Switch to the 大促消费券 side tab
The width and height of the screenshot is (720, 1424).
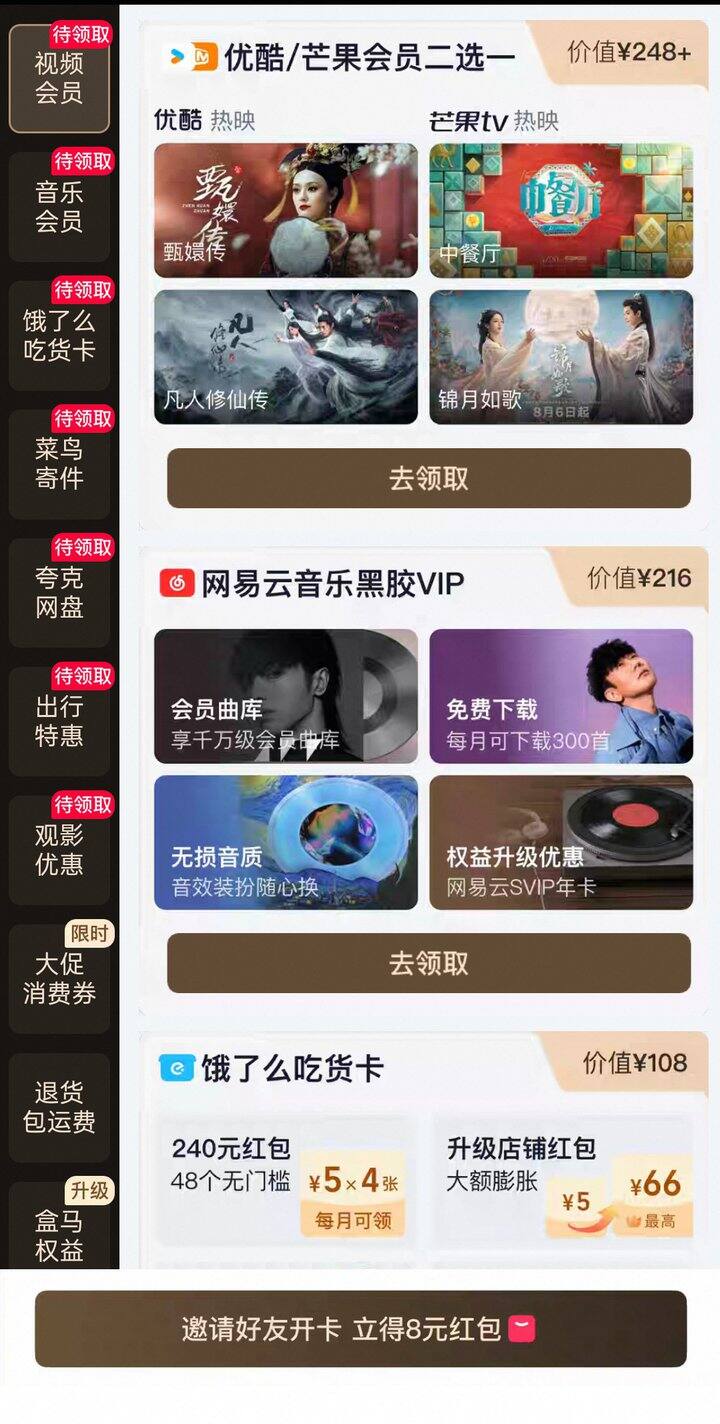pos(59,979)
